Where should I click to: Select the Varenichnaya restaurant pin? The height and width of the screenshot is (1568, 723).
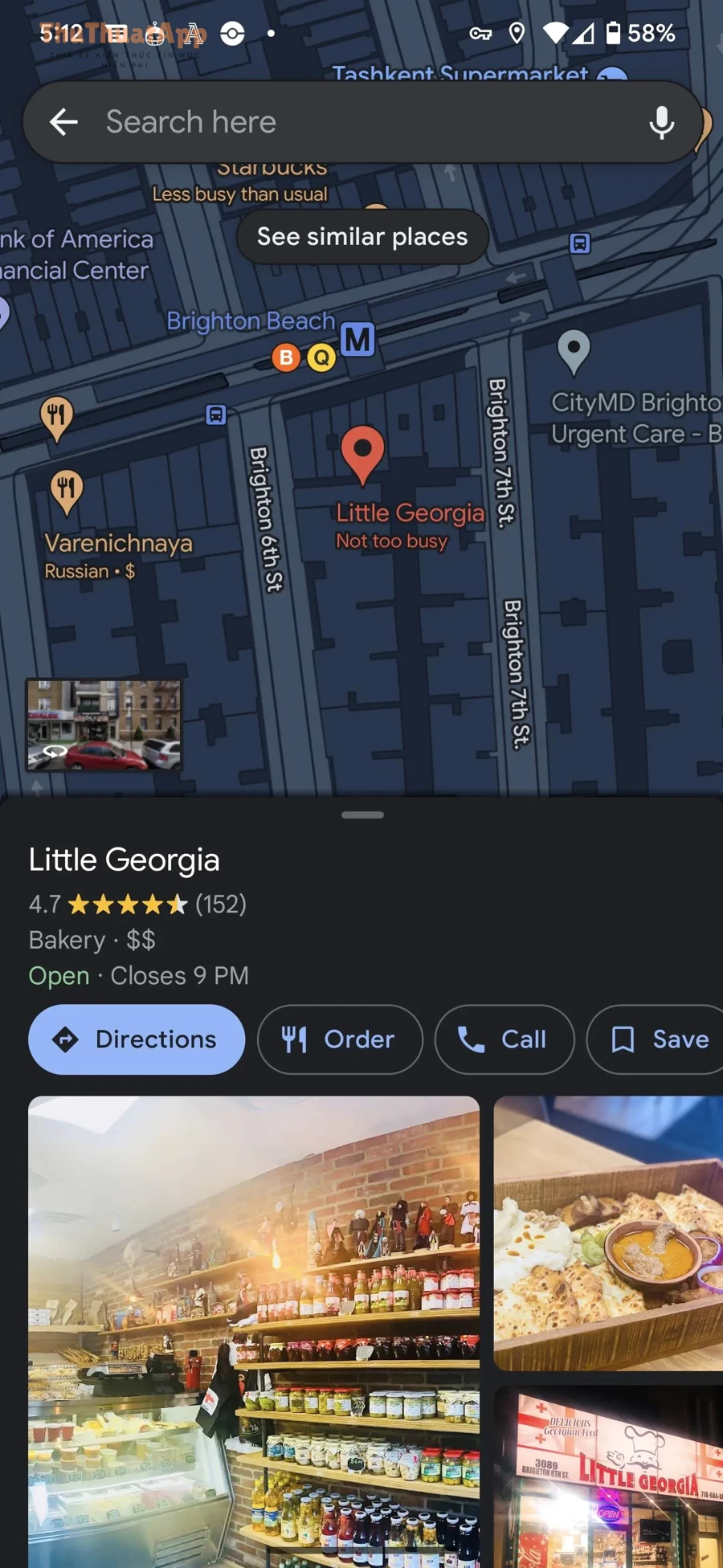[x=67, y=488]
